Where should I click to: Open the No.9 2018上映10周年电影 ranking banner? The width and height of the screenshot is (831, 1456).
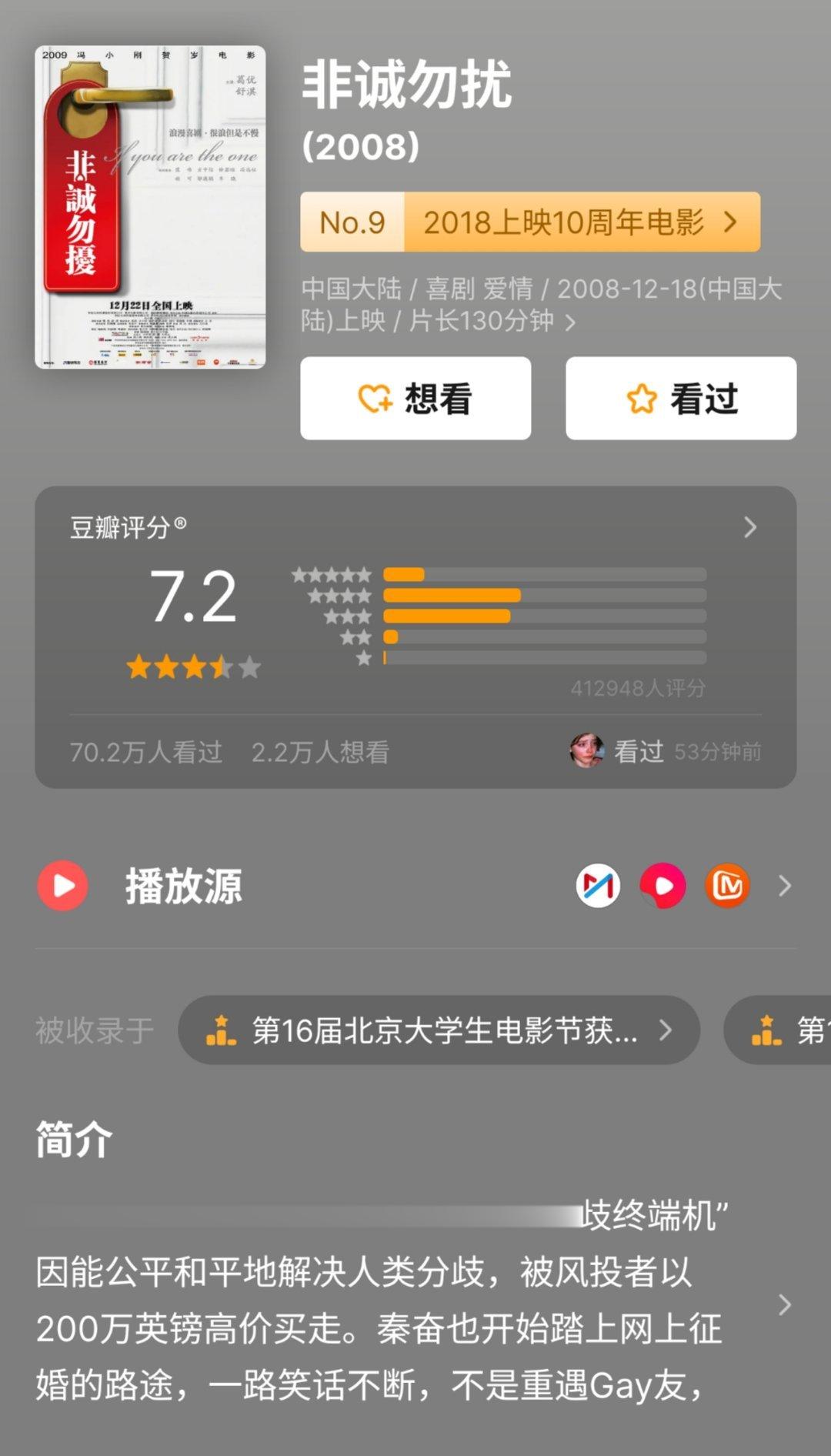click(x=529, y=222)
